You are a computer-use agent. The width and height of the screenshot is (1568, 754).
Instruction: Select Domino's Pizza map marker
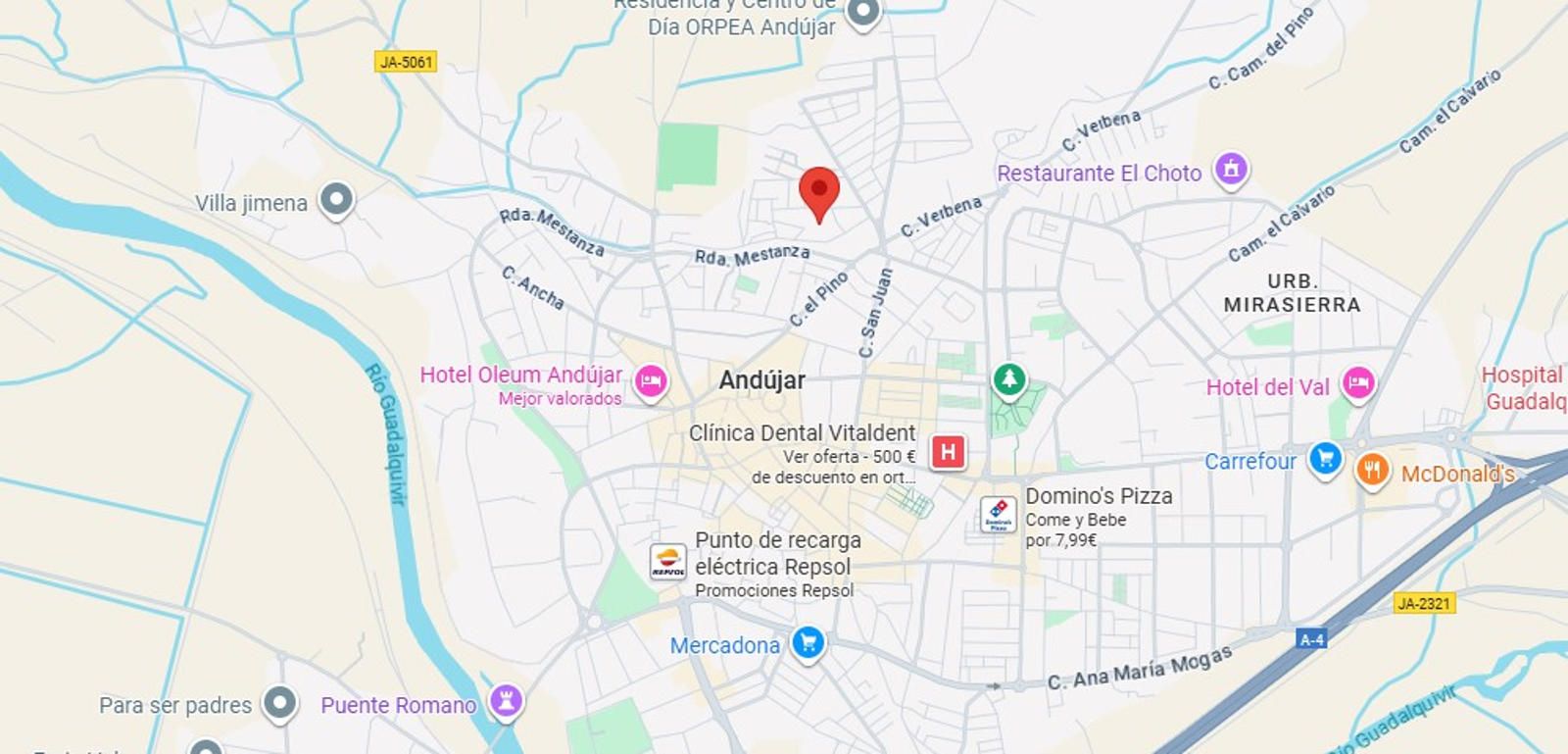(x=998, y=514)
